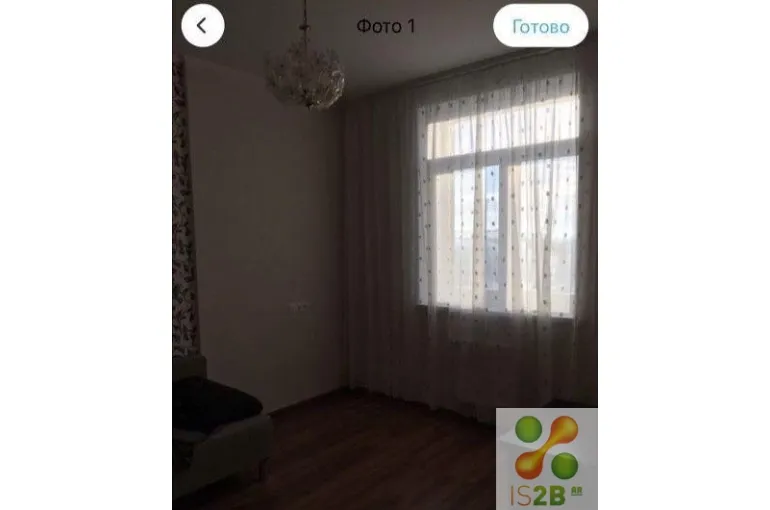Image resolution: width=770 pixels, height=510 pixels.
Task: Go back using the arrow icon
Action: 202,26
